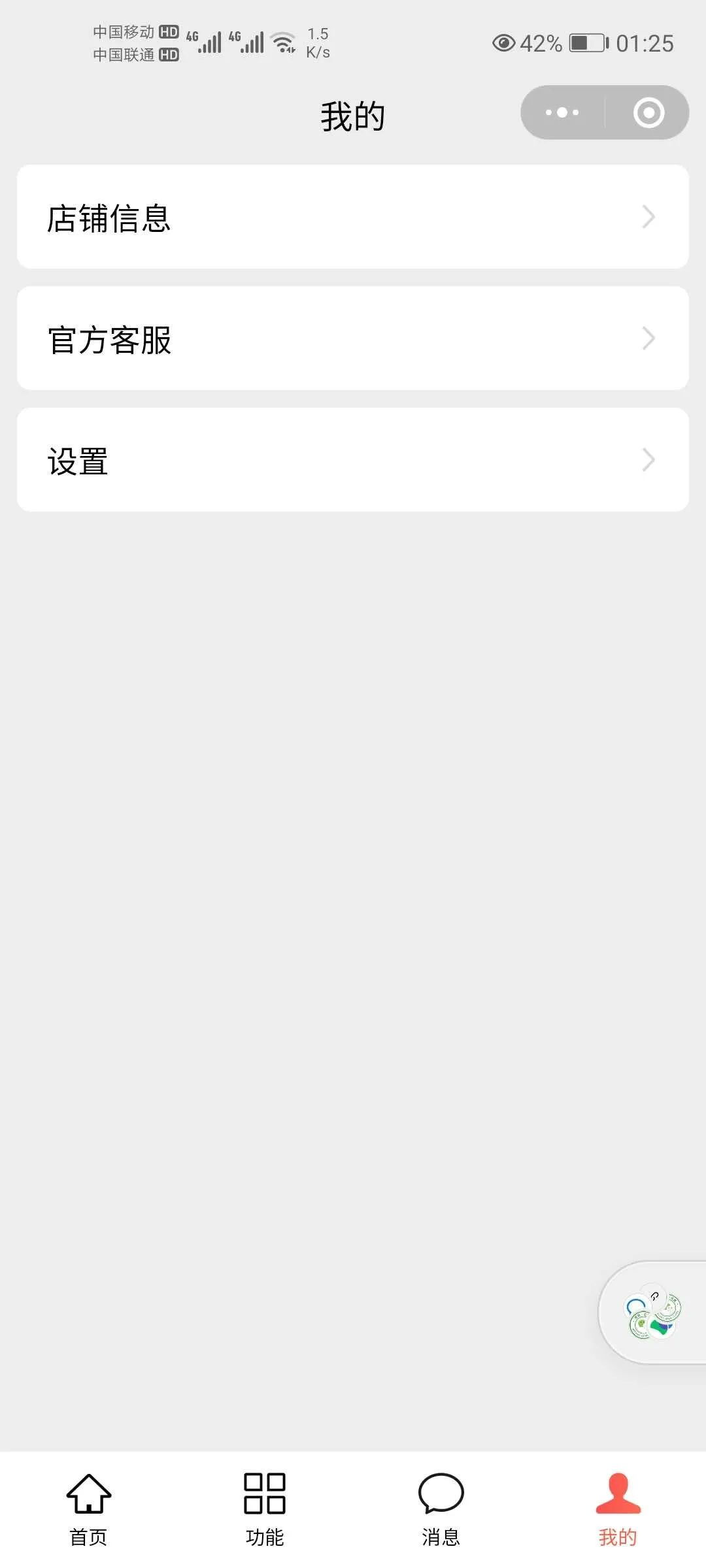Viewport: 706px width, 1568px height.
Task: Open 店铺信息 store information
Action: [353, 217]
